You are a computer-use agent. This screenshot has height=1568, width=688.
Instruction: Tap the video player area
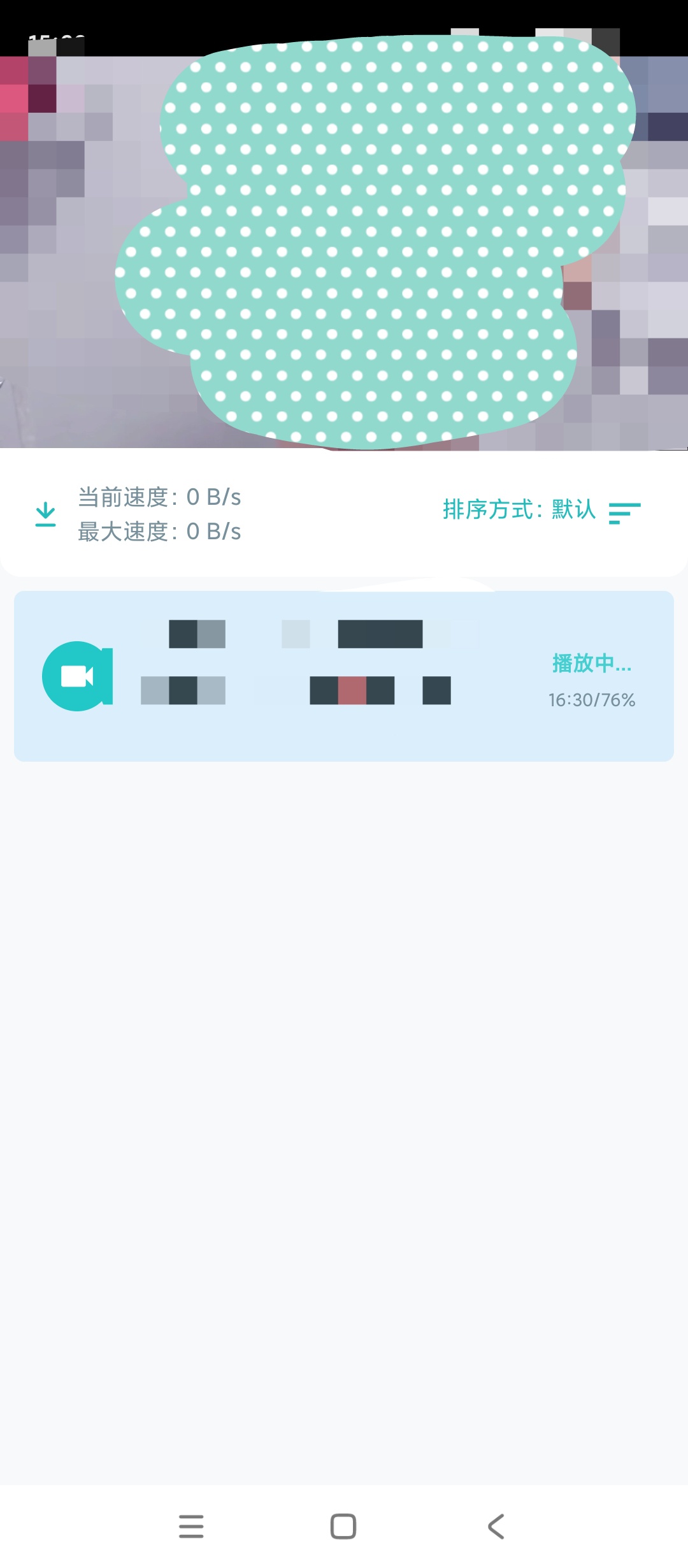344,242
